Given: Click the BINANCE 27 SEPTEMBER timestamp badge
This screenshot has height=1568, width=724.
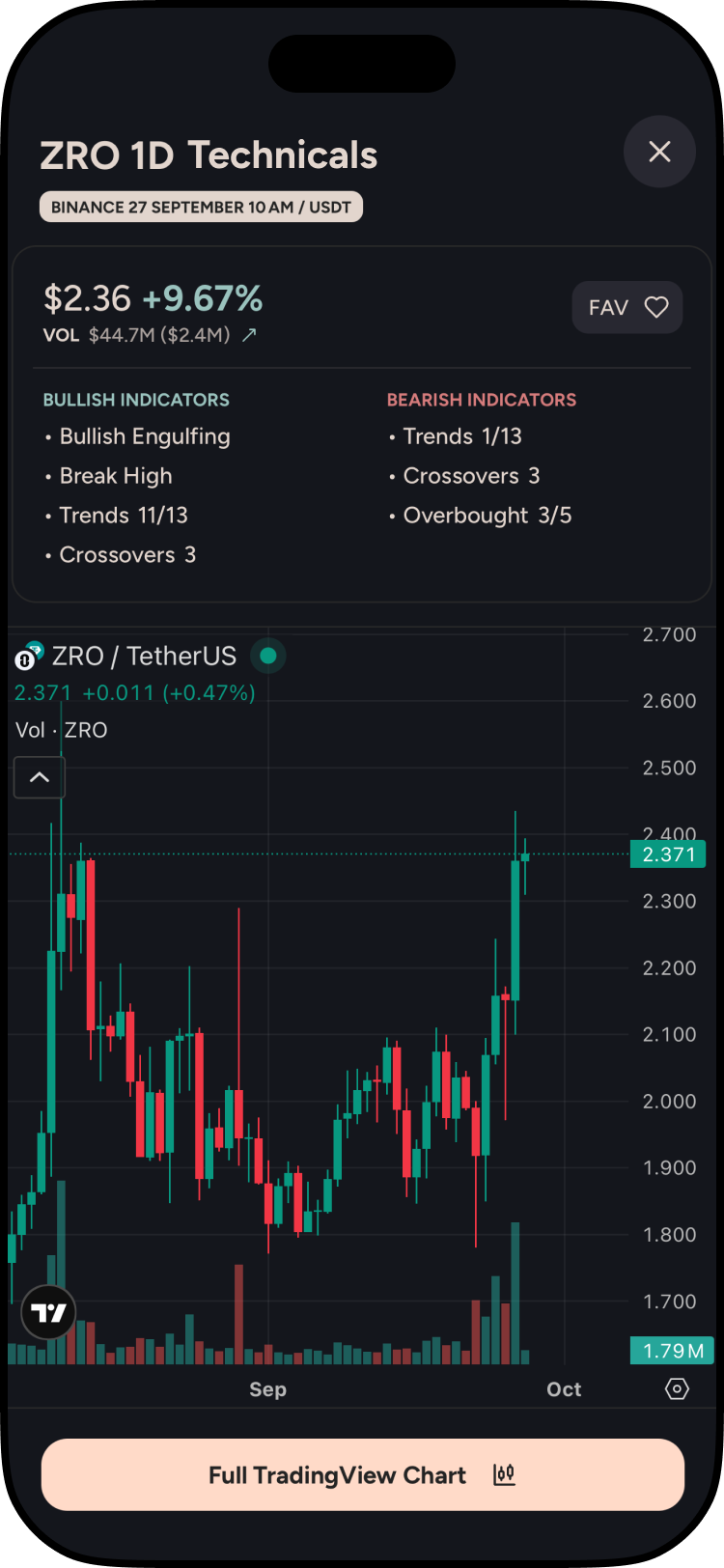Looking at the screenshot, I should click(200, 207).
